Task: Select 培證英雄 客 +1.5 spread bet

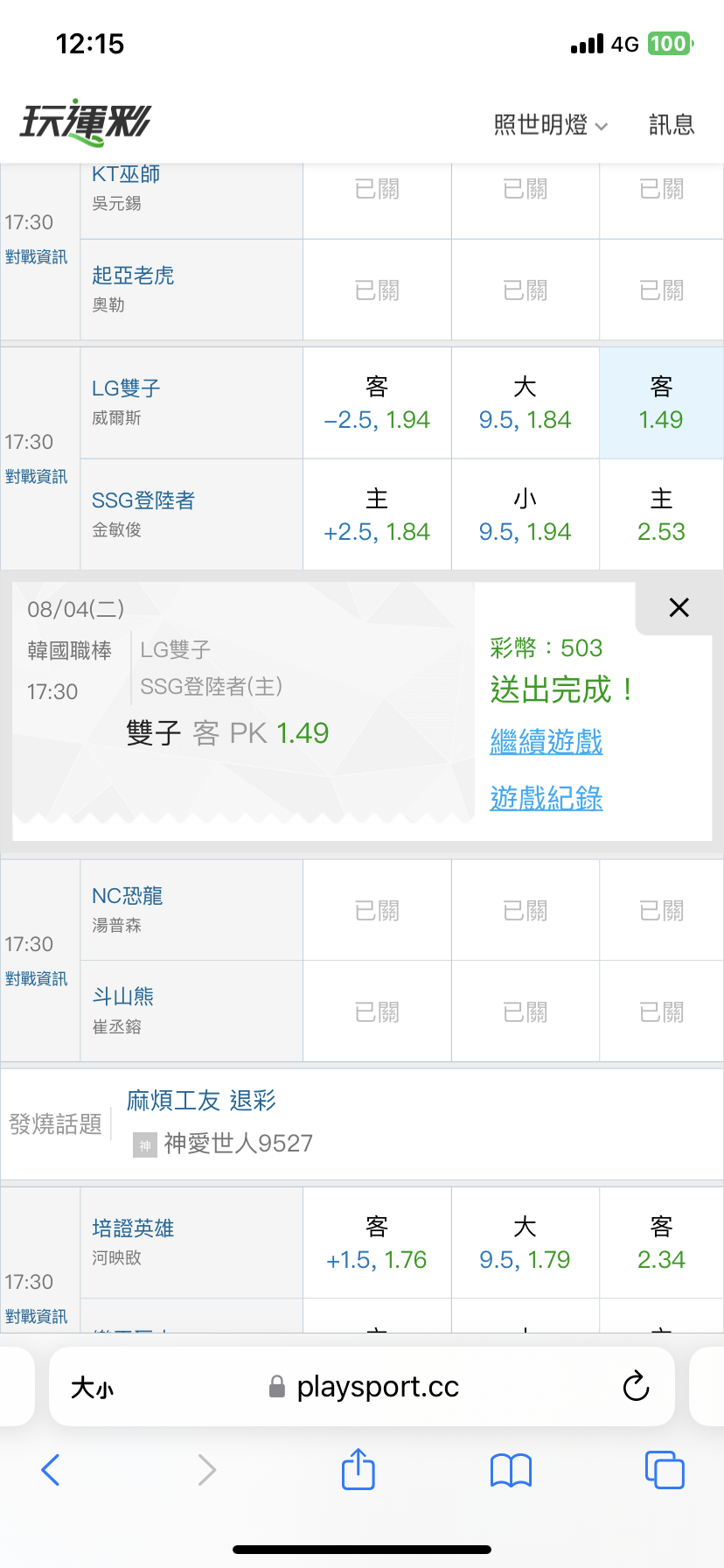Action: [377, 1243]
